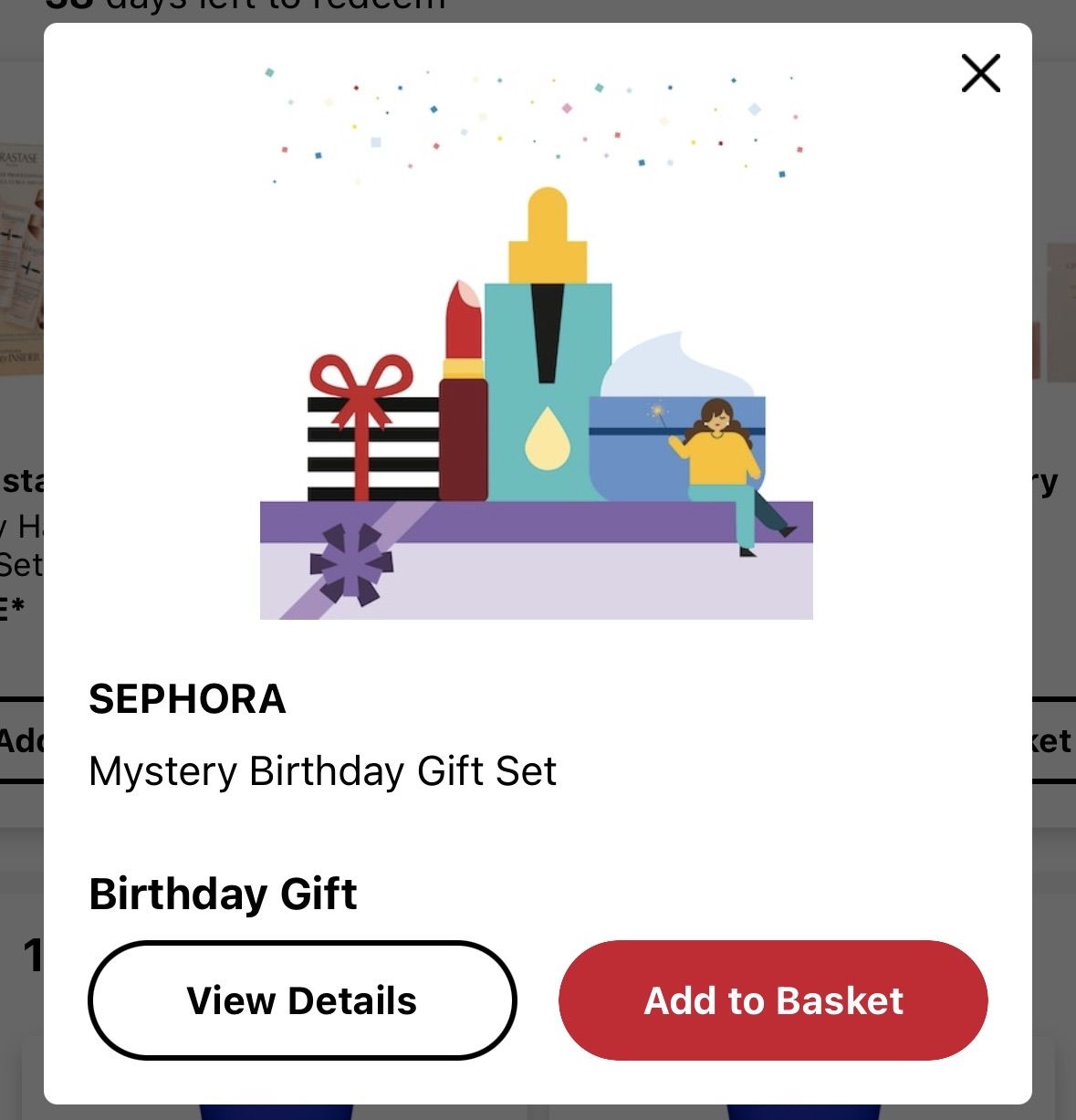Add Mystery Birthday Gift Set to basket
This screenshot has width=1076, height=1120.
click(773, 1000)
